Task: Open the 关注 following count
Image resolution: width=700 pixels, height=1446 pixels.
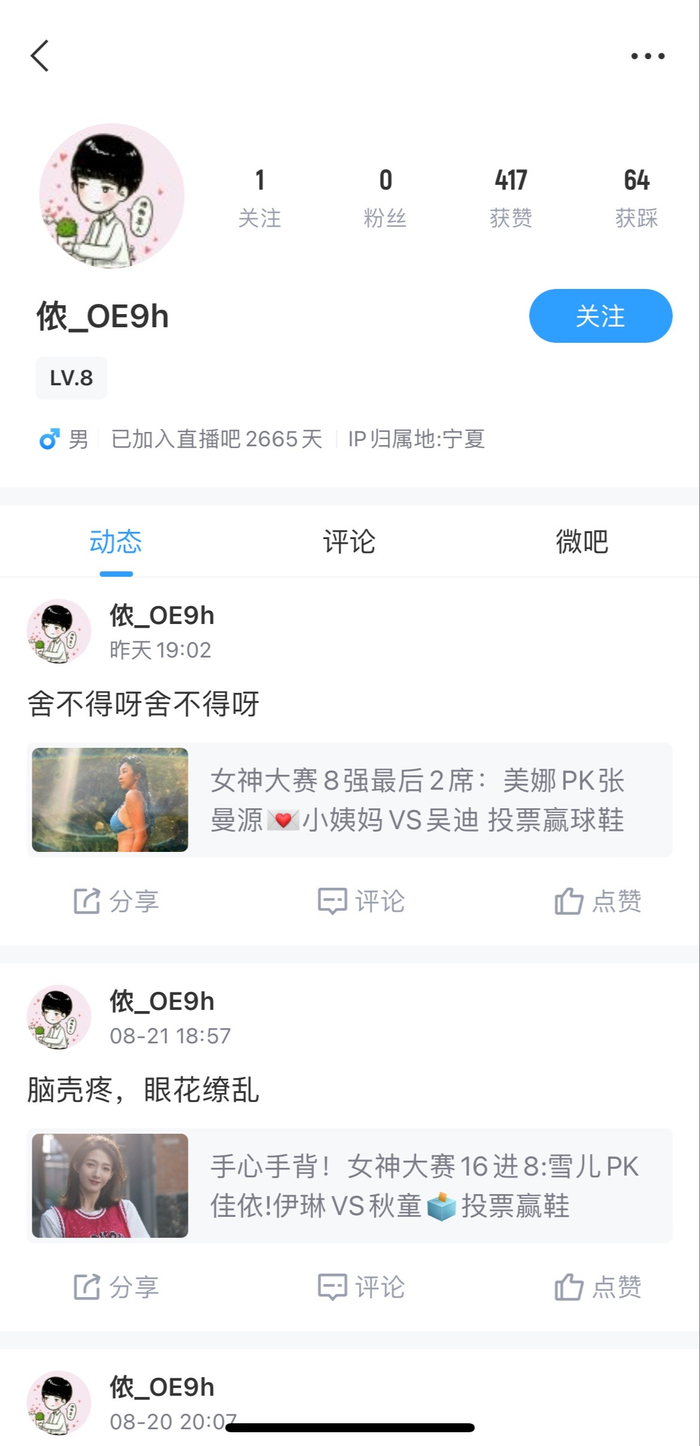Action: (x=260, y=196)
